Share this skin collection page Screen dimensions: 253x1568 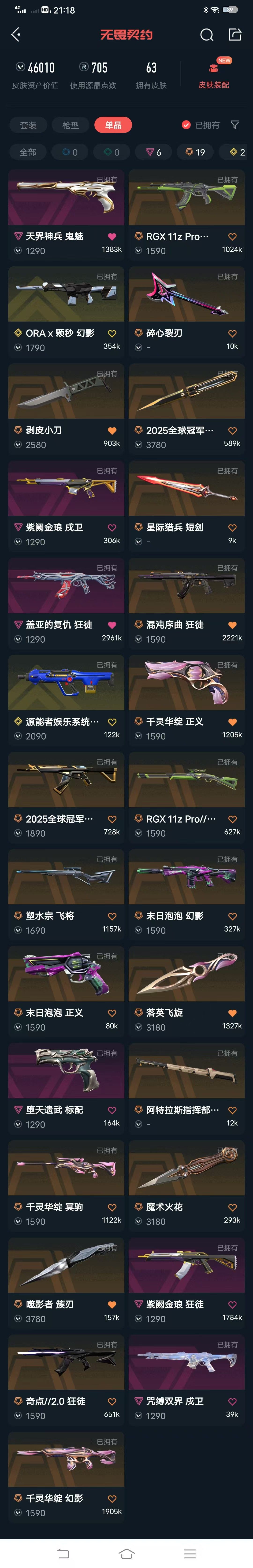pos(235,35)
